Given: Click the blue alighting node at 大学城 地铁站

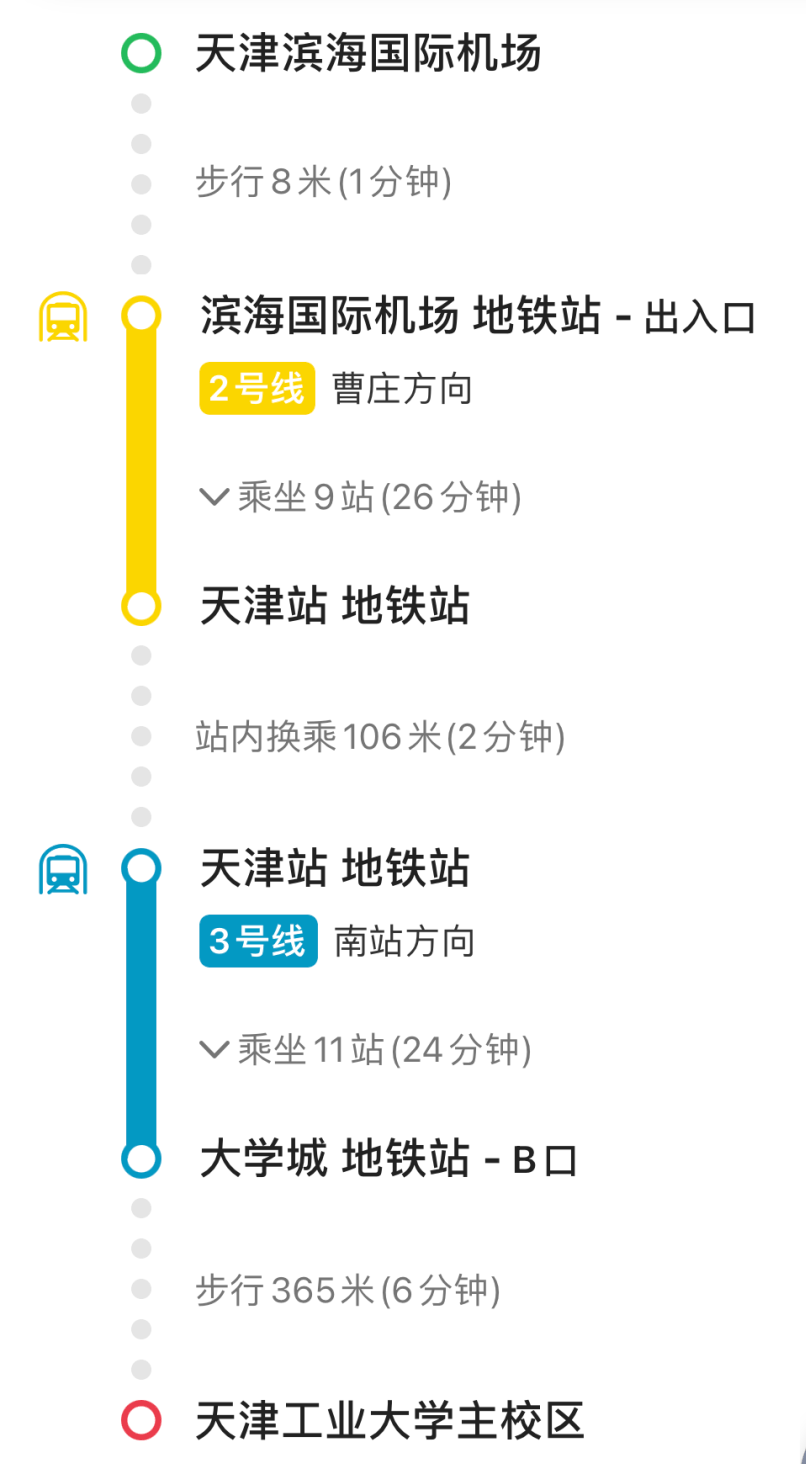Looking at the screenshot, I should pos(140,1160).
